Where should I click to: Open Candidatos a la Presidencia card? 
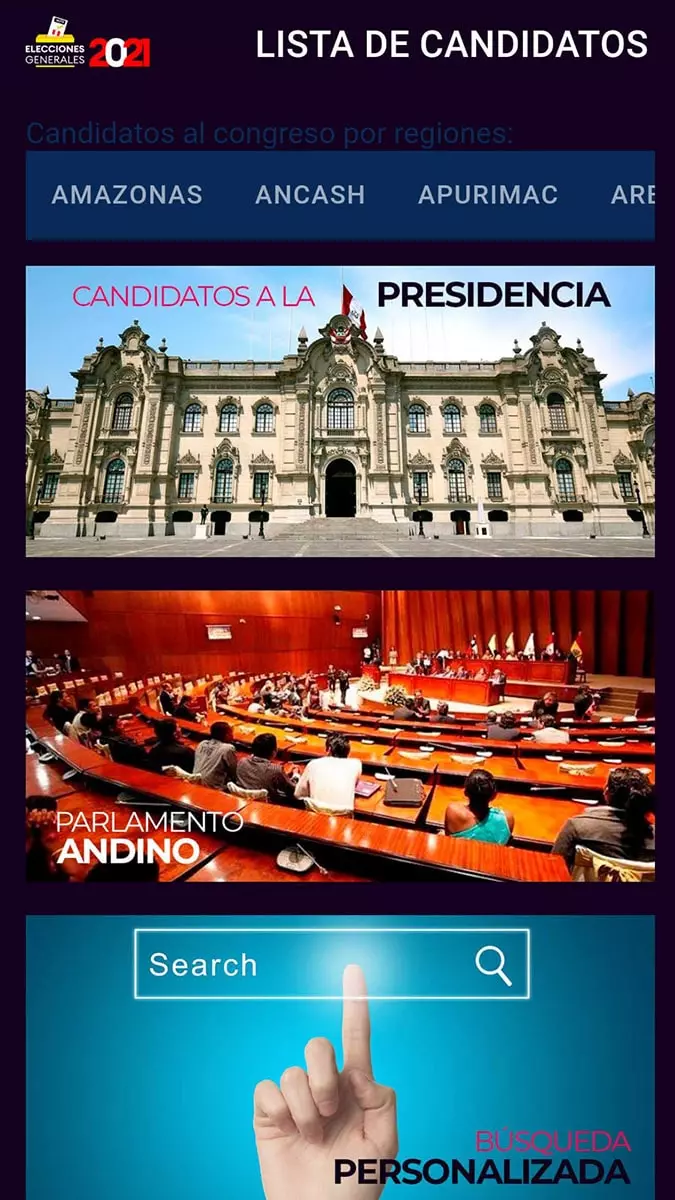point(340,410)
